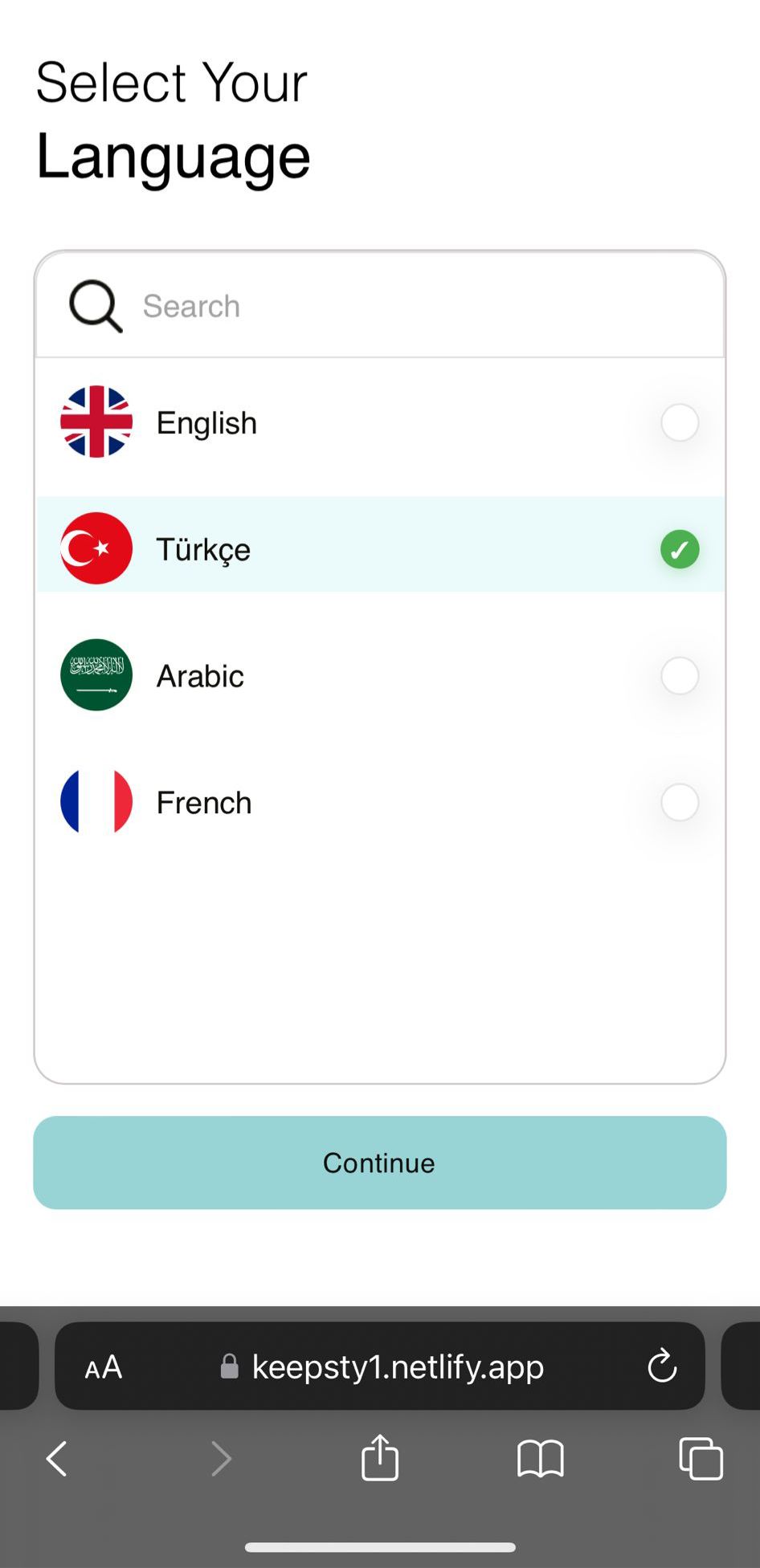
Task: Click inside the Search input field
Action: 321,306
